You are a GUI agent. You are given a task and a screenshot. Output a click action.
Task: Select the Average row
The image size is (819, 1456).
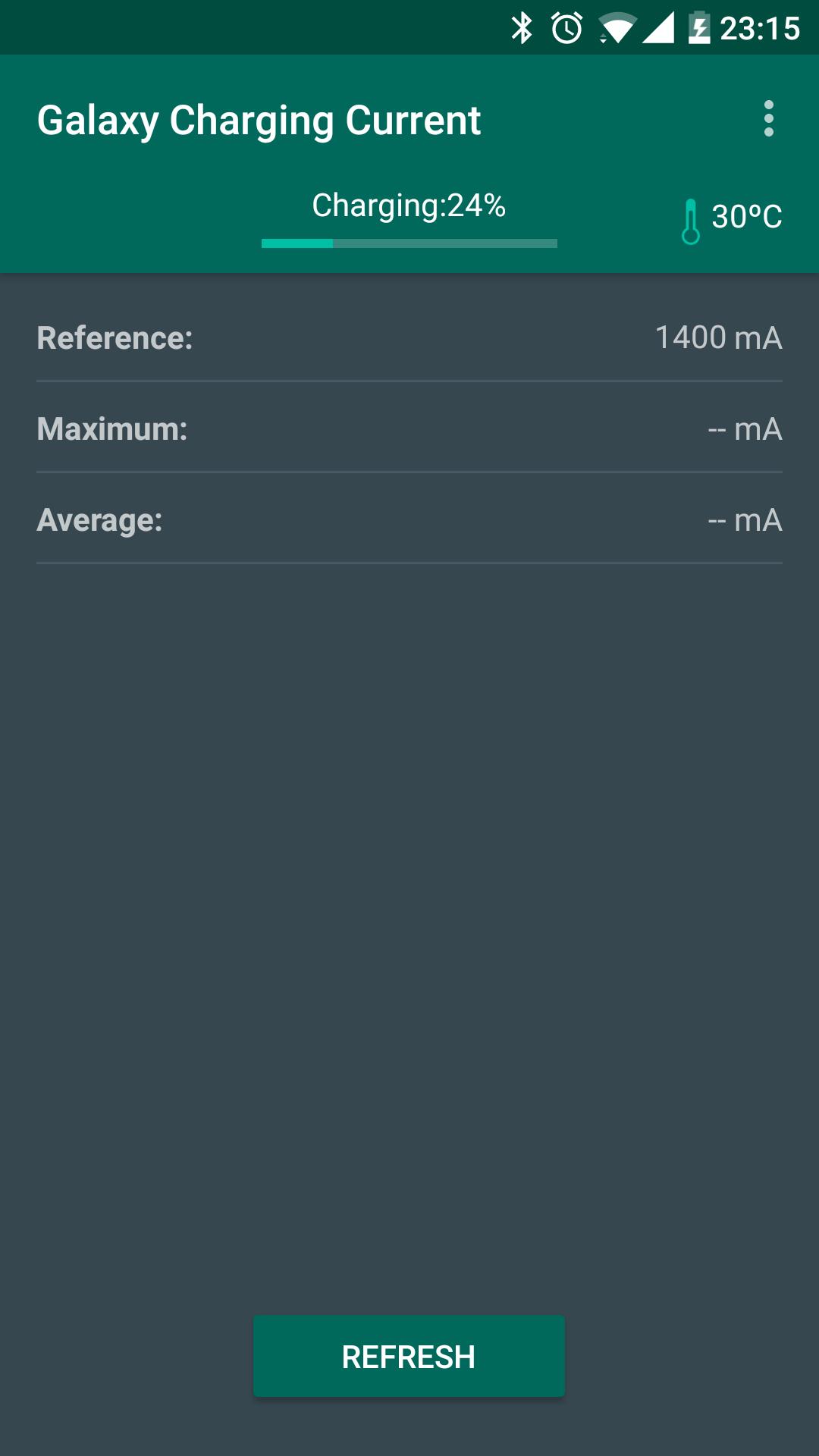click(x=409, y=521)
